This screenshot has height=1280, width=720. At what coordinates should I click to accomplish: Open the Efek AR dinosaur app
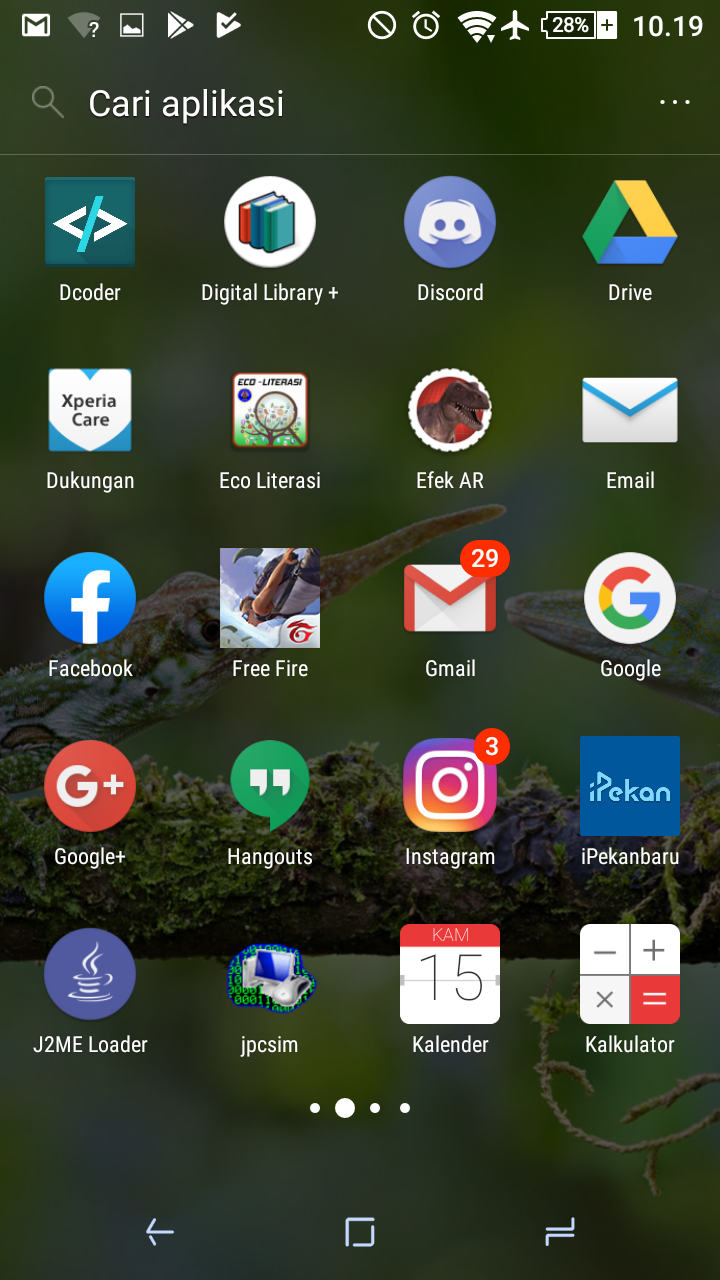pyautogui.click(x=450, y=410)
